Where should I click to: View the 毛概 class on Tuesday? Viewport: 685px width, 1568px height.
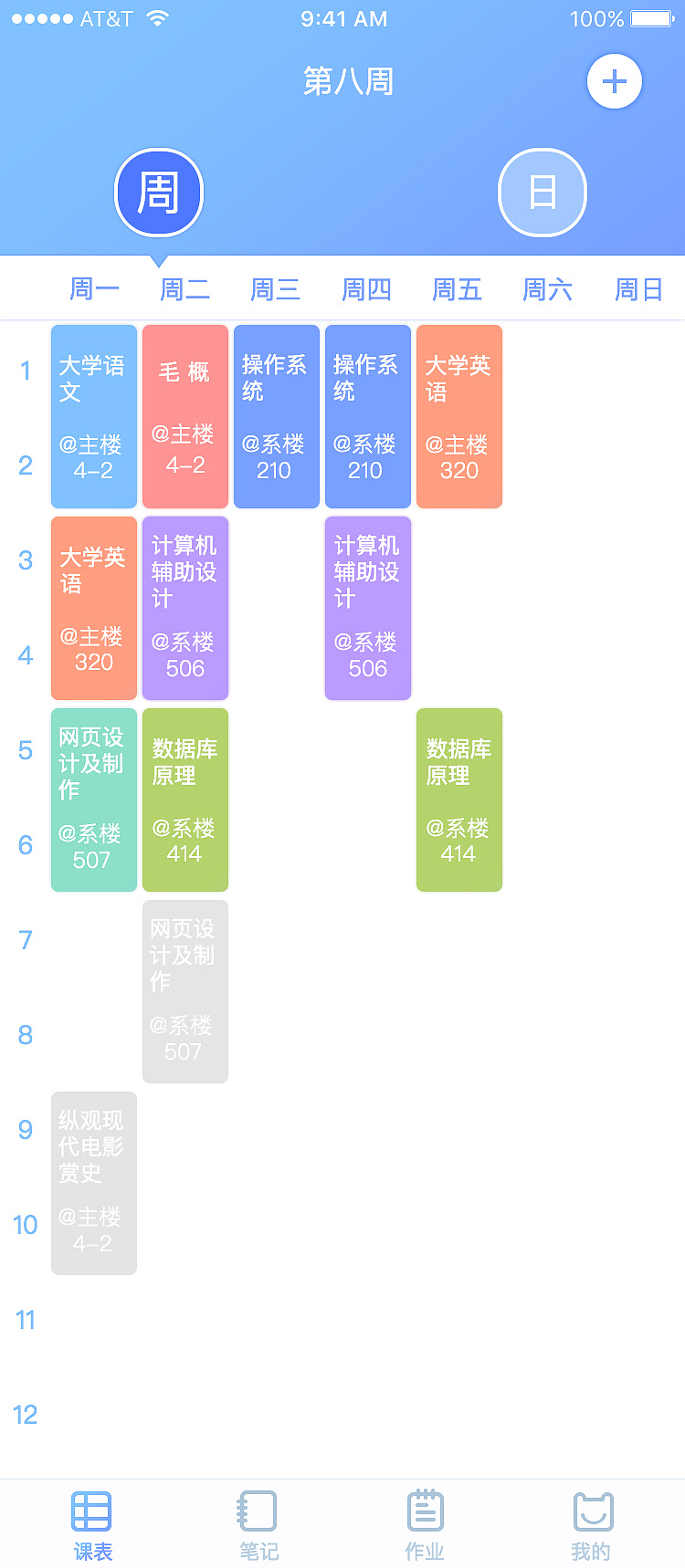(x=185, y=416)
